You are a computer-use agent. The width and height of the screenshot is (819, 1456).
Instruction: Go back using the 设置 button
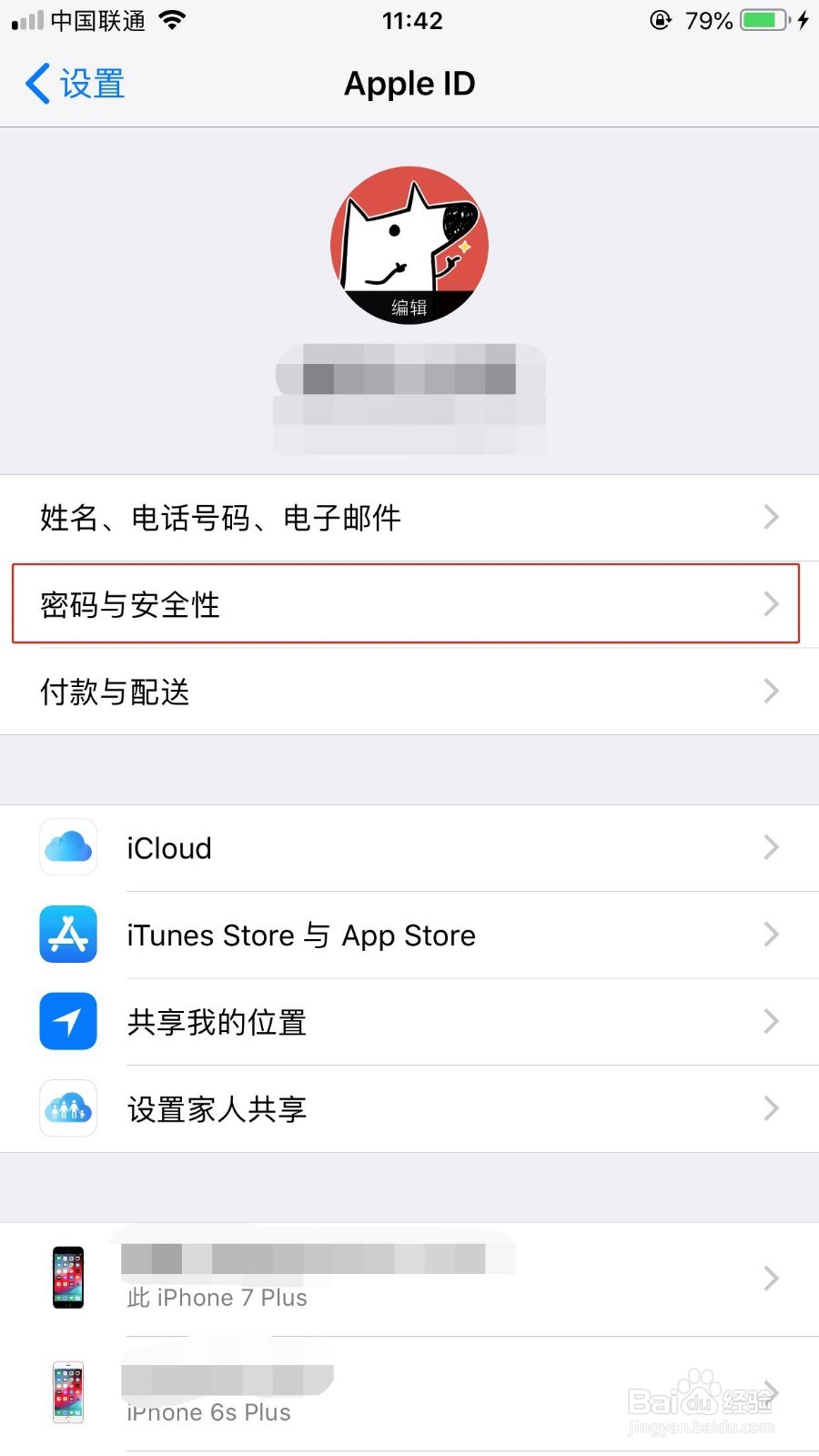[x=75, y=83]
